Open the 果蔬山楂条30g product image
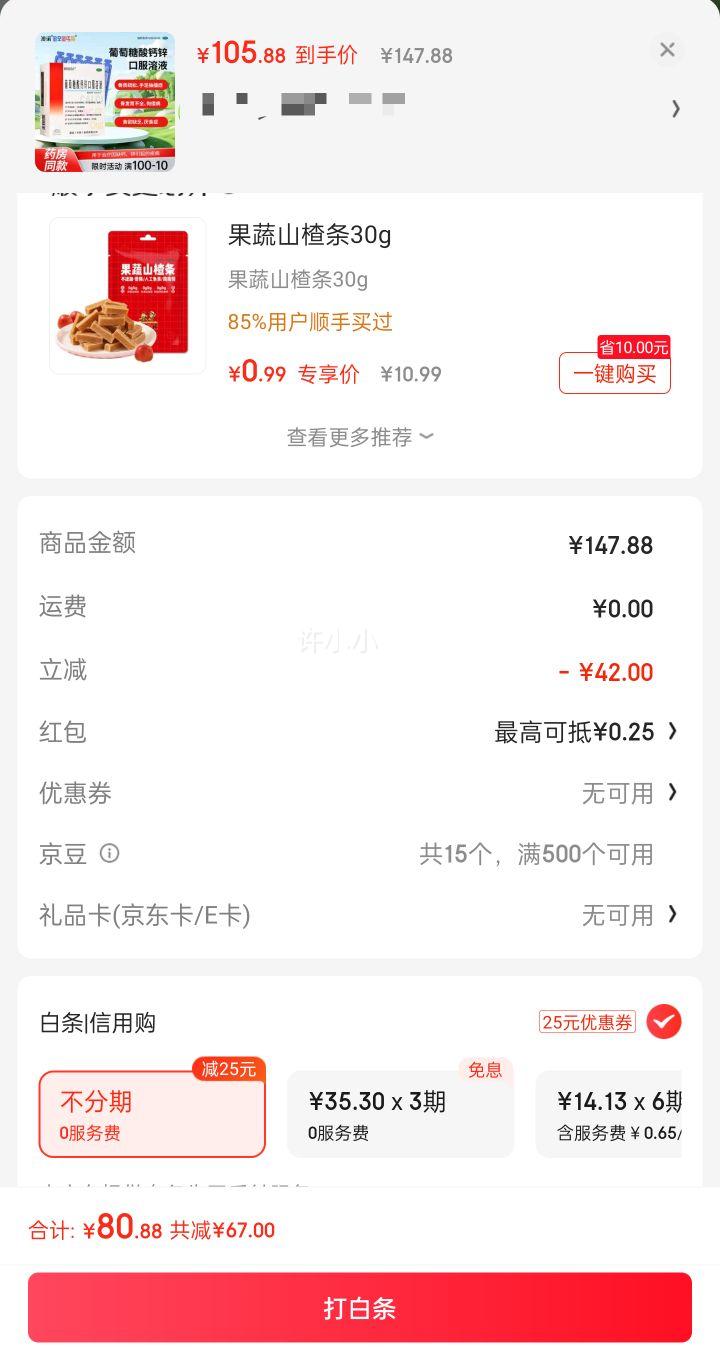 pos(127,296)
